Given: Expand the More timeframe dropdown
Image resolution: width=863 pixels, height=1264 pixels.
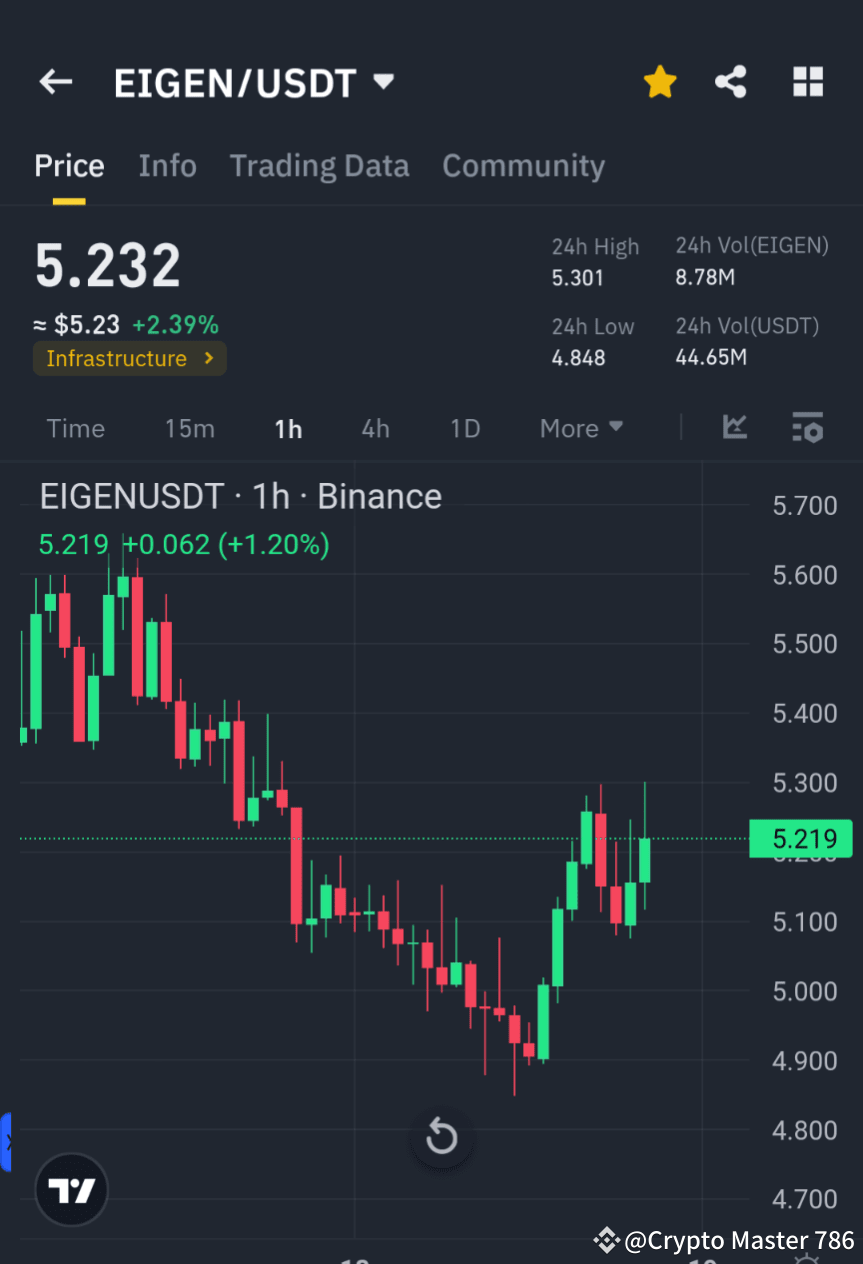Looking at the screenshot, I should pyautogui.click(x=580, y=428).
